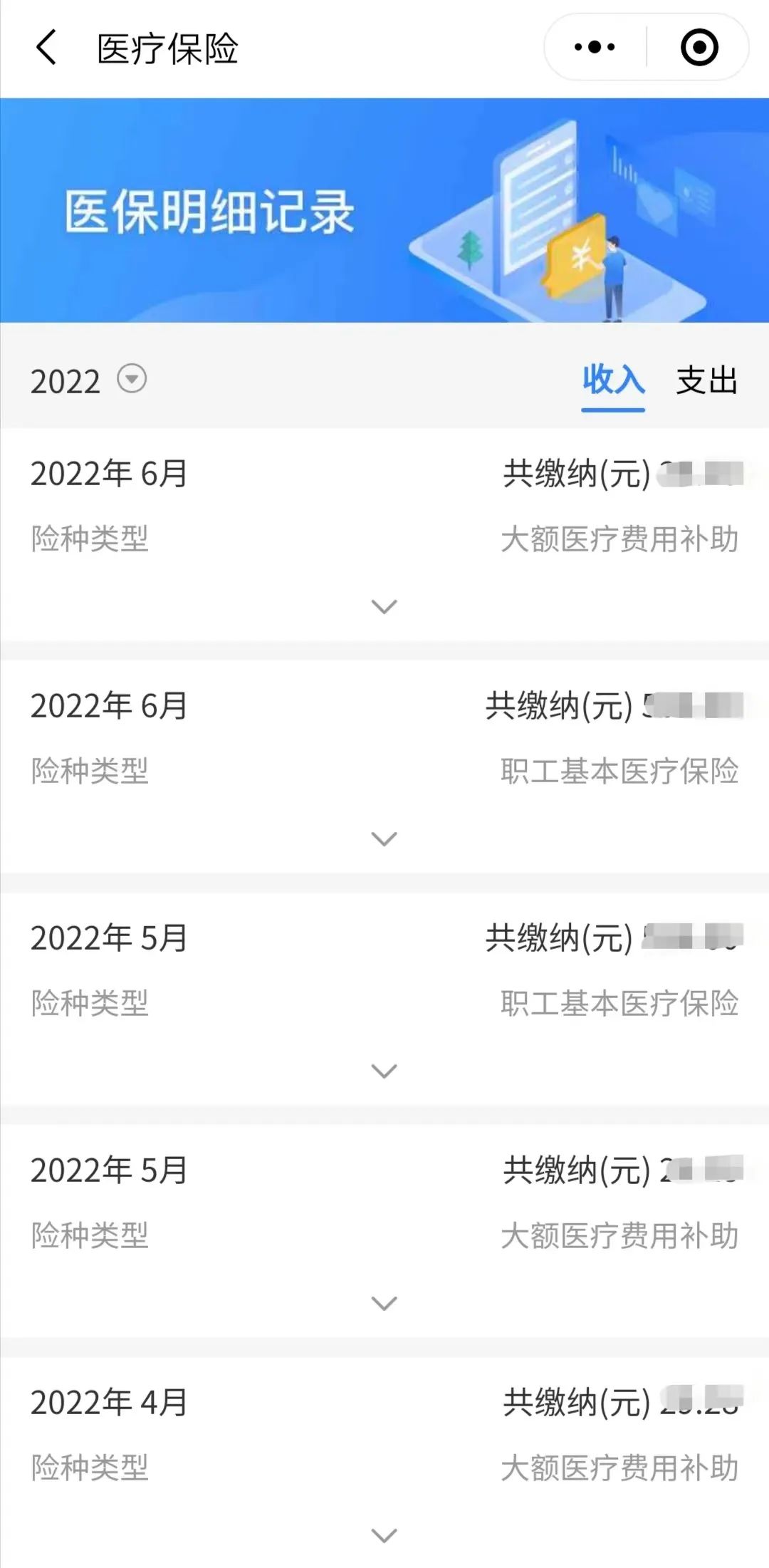Select the 职工基本医疗保险 text in May entry
769x1568 pixels.
(619, 1004)
